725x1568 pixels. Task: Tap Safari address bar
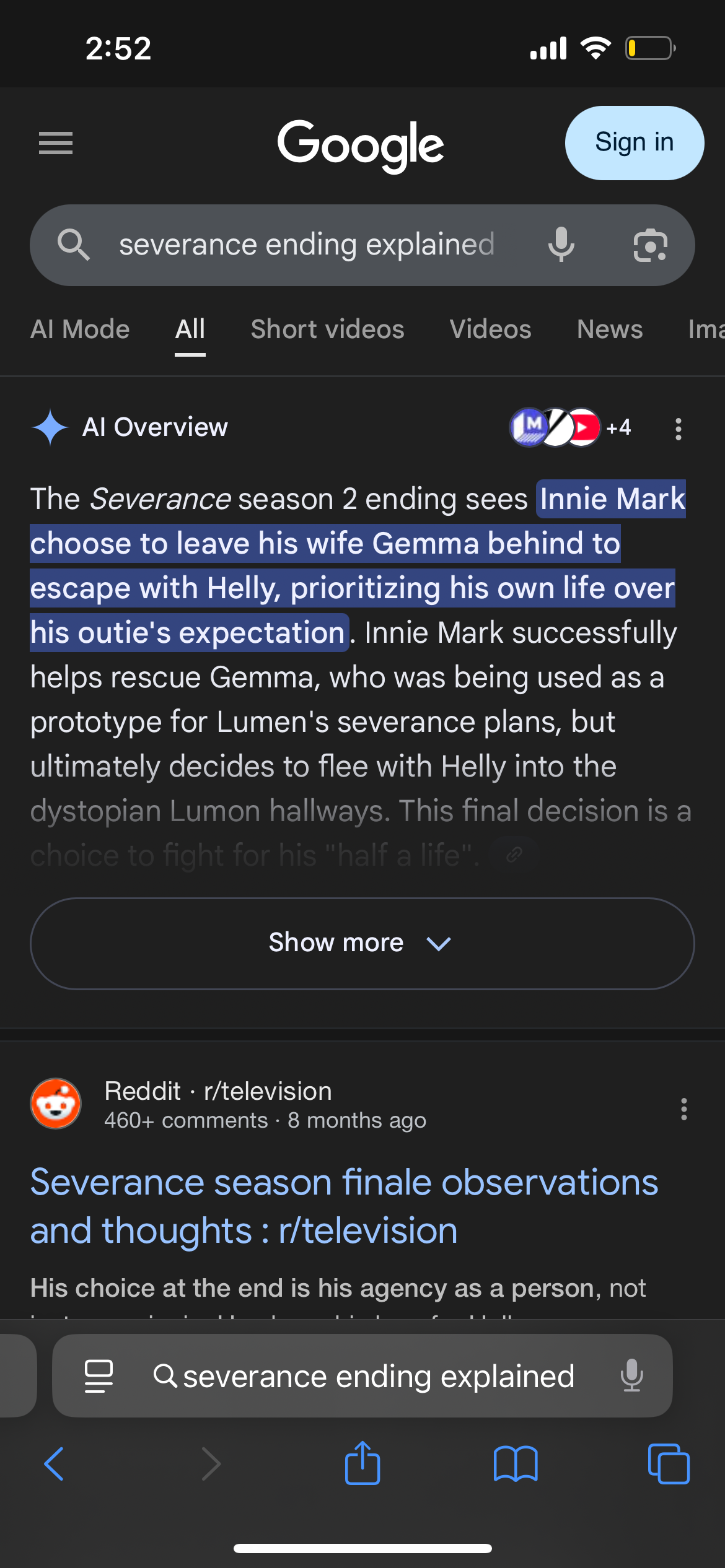coord(378,1376)
